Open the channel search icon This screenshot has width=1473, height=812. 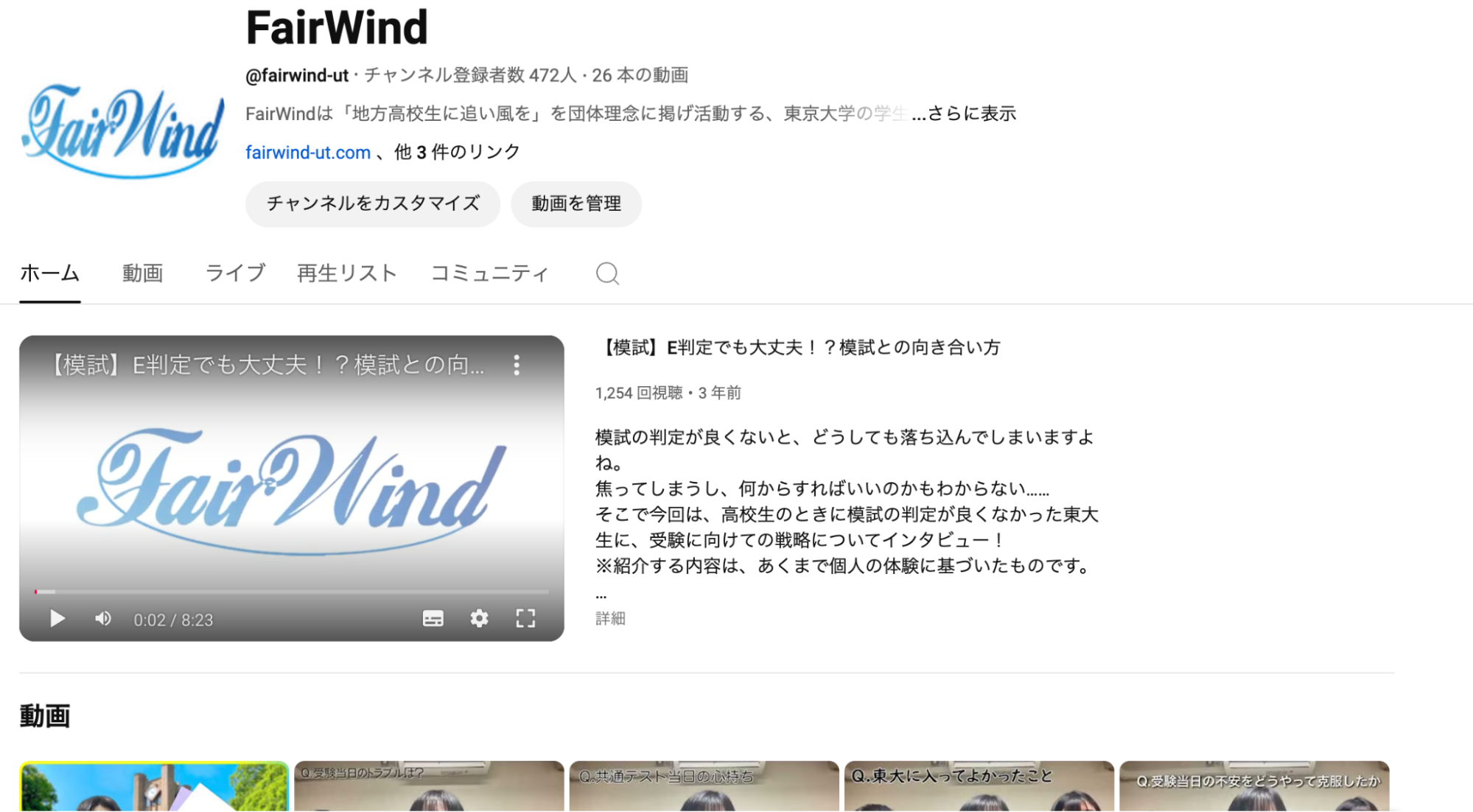click(607, 273)
